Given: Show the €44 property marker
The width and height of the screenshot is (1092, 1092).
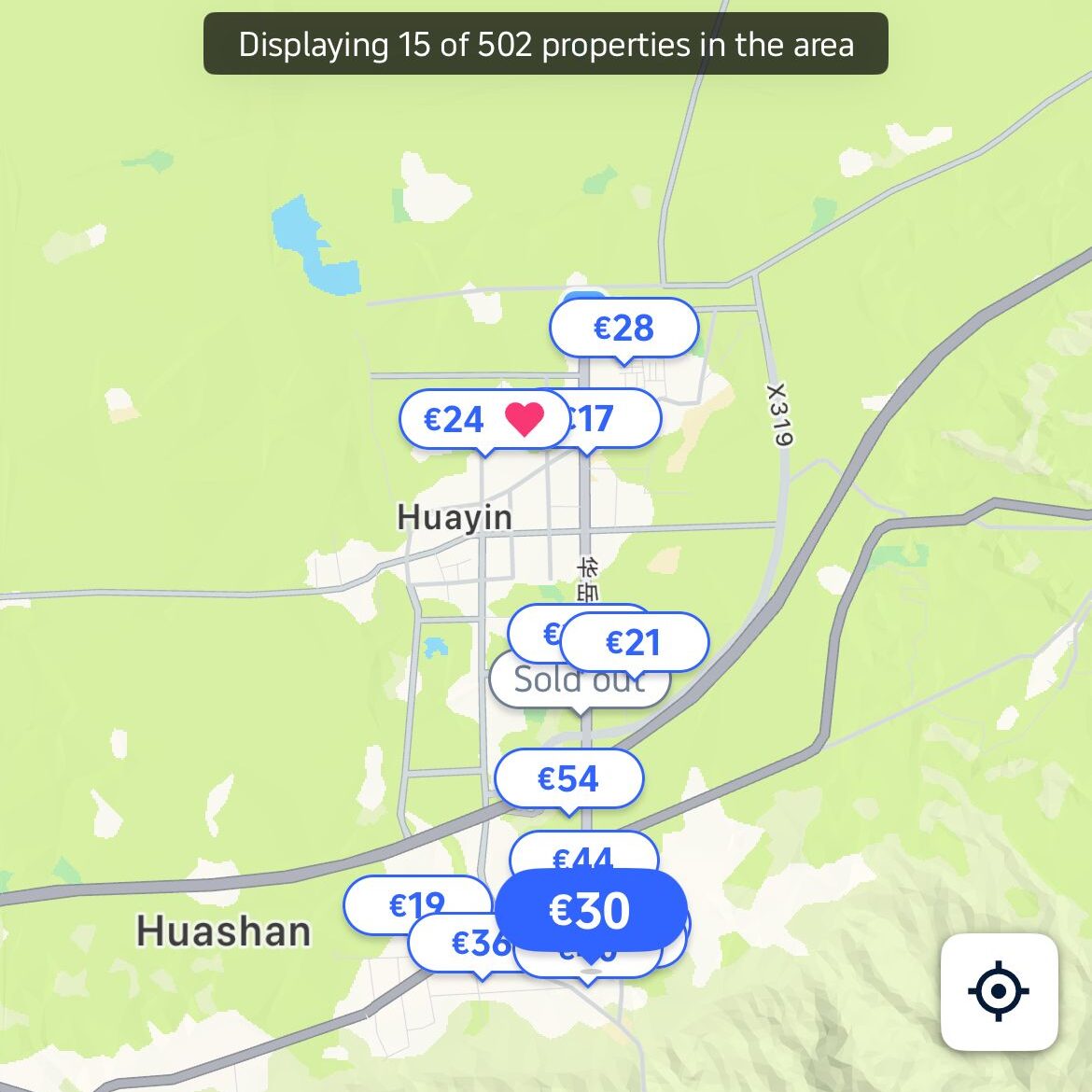Looking at the screenshot, I should (583, 849).
